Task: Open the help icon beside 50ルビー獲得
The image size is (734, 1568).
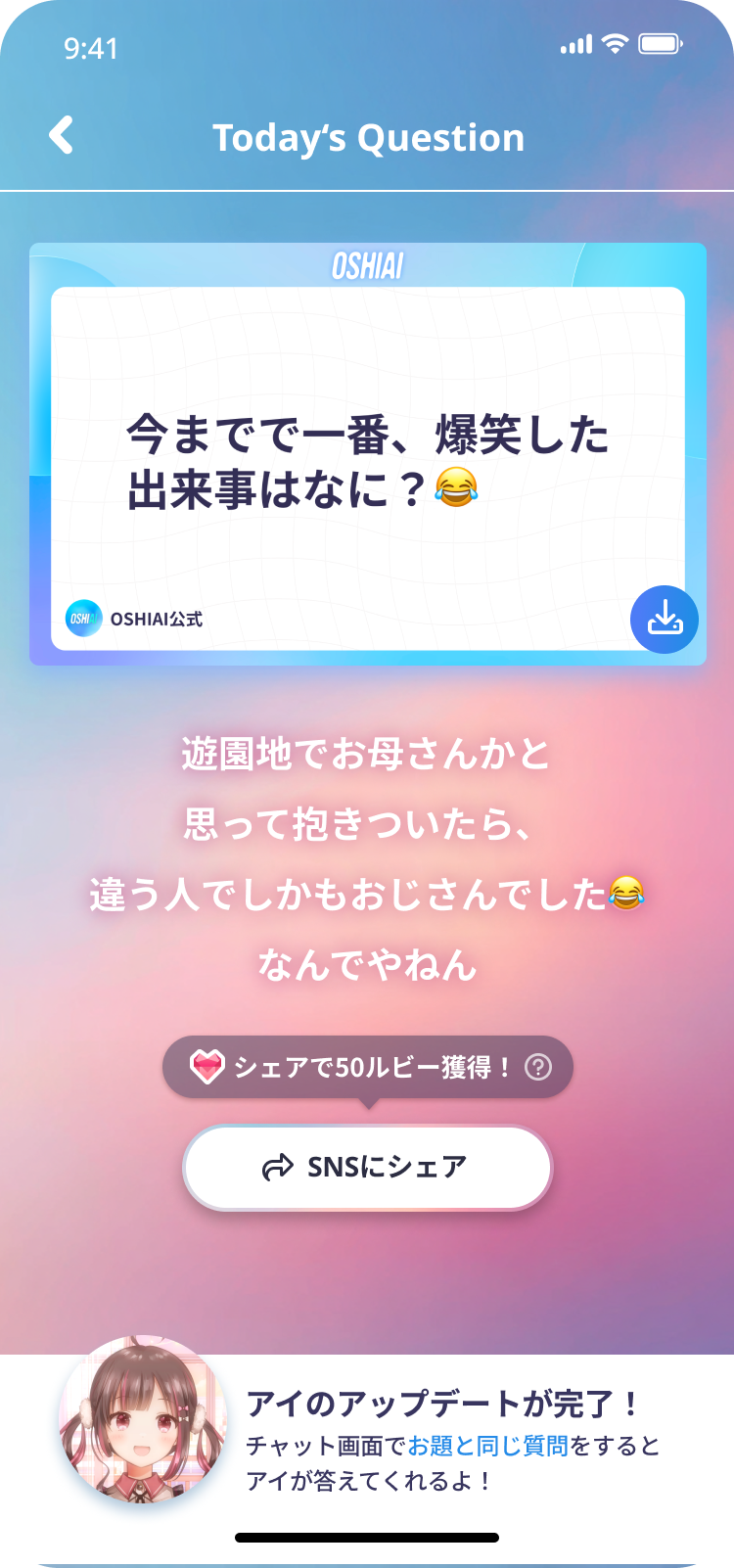Action: coord(538,1067)
